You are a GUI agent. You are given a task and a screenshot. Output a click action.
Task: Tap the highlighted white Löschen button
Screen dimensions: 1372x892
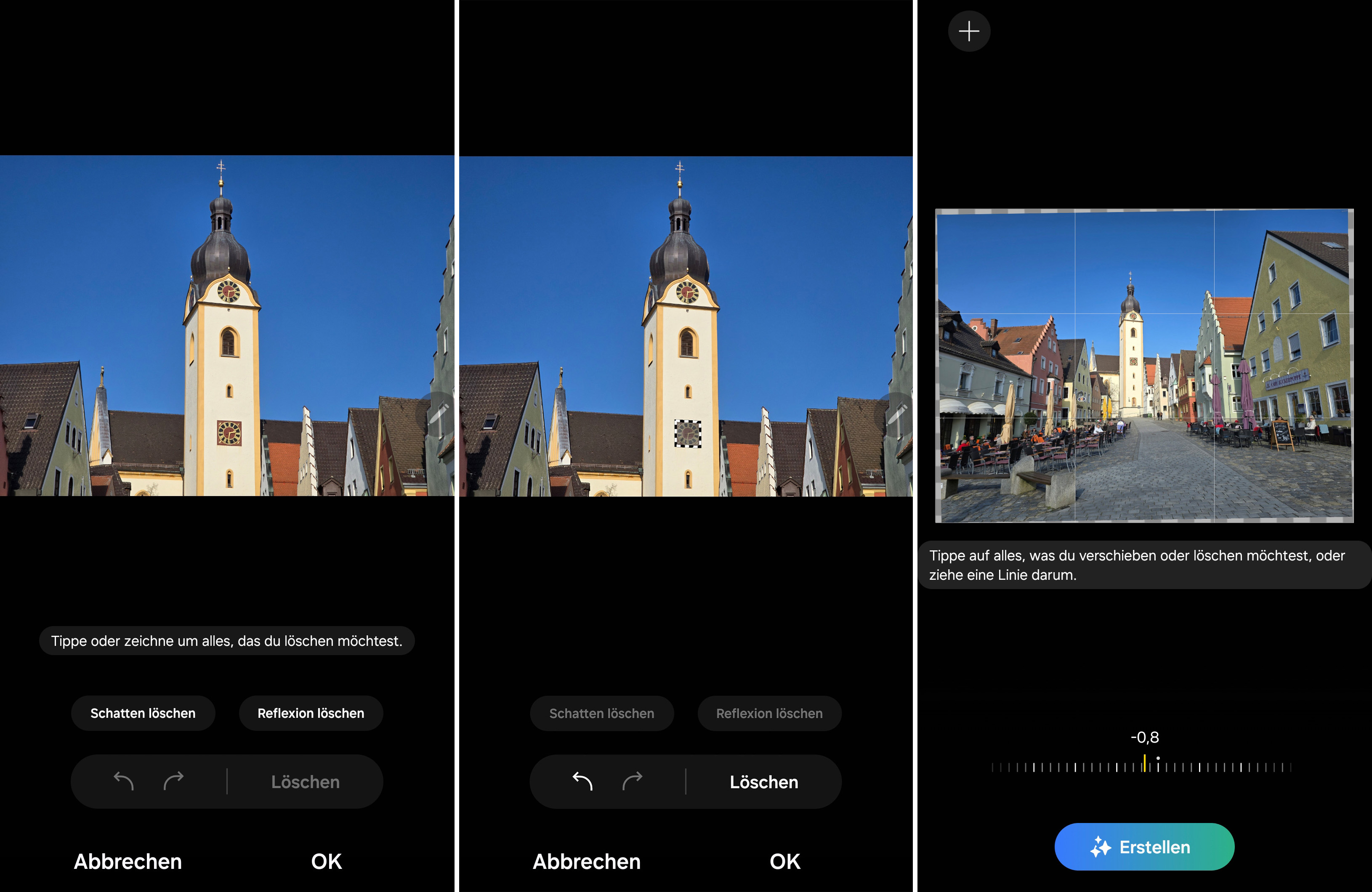tap(763, 782)
